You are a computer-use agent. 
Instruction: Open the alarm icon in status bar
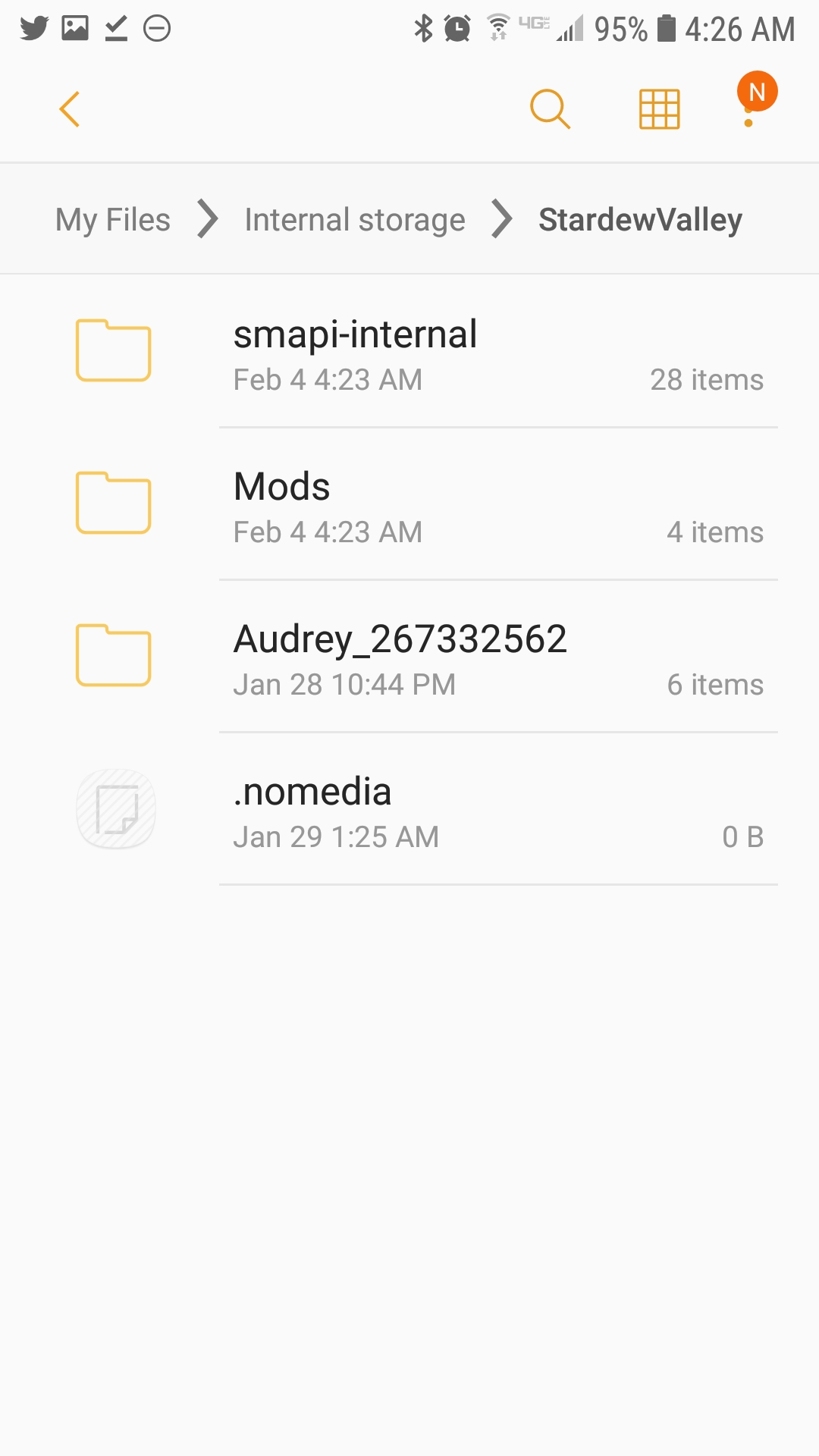(x=456, y=29)
